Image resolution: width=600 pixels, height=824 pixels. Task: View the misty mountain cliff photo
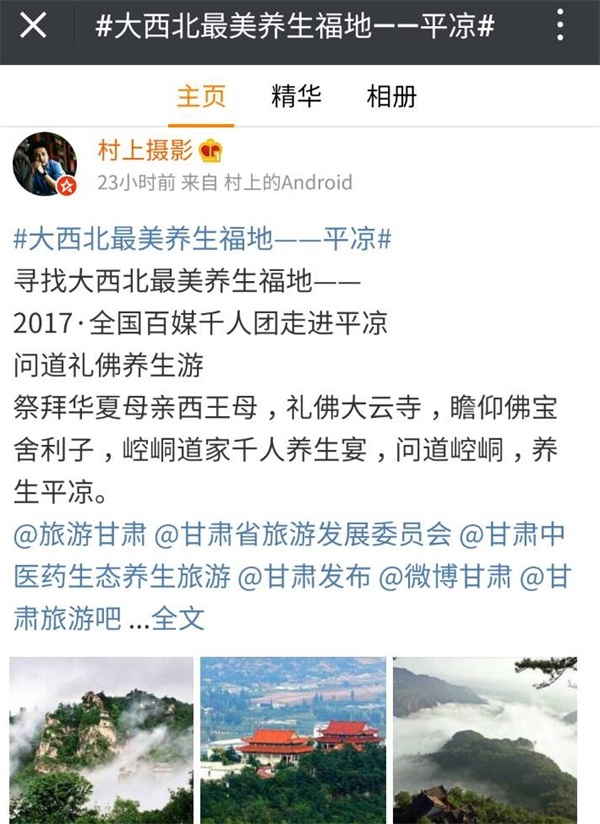(101, 740)
